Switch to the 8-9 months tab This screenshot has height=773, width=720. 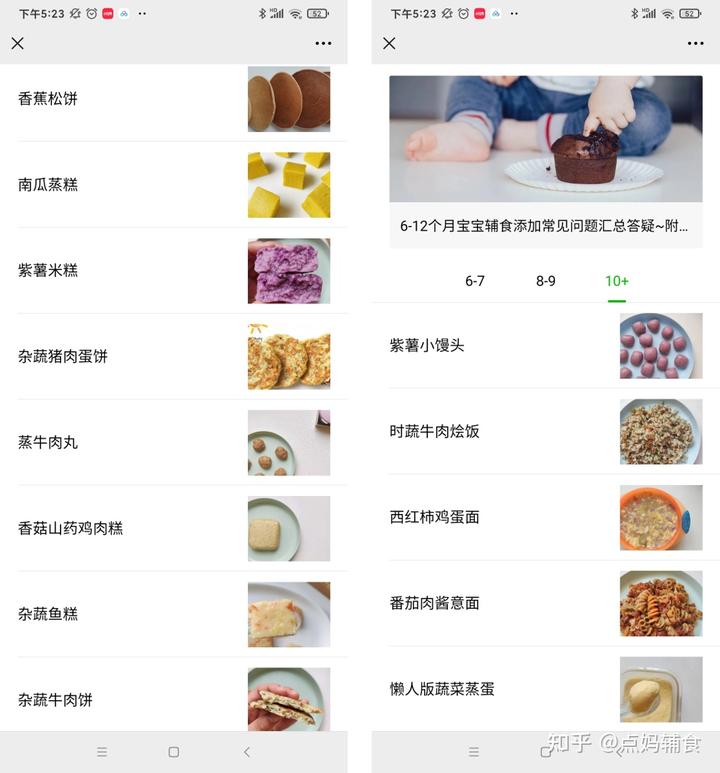[x=546, y=281]
